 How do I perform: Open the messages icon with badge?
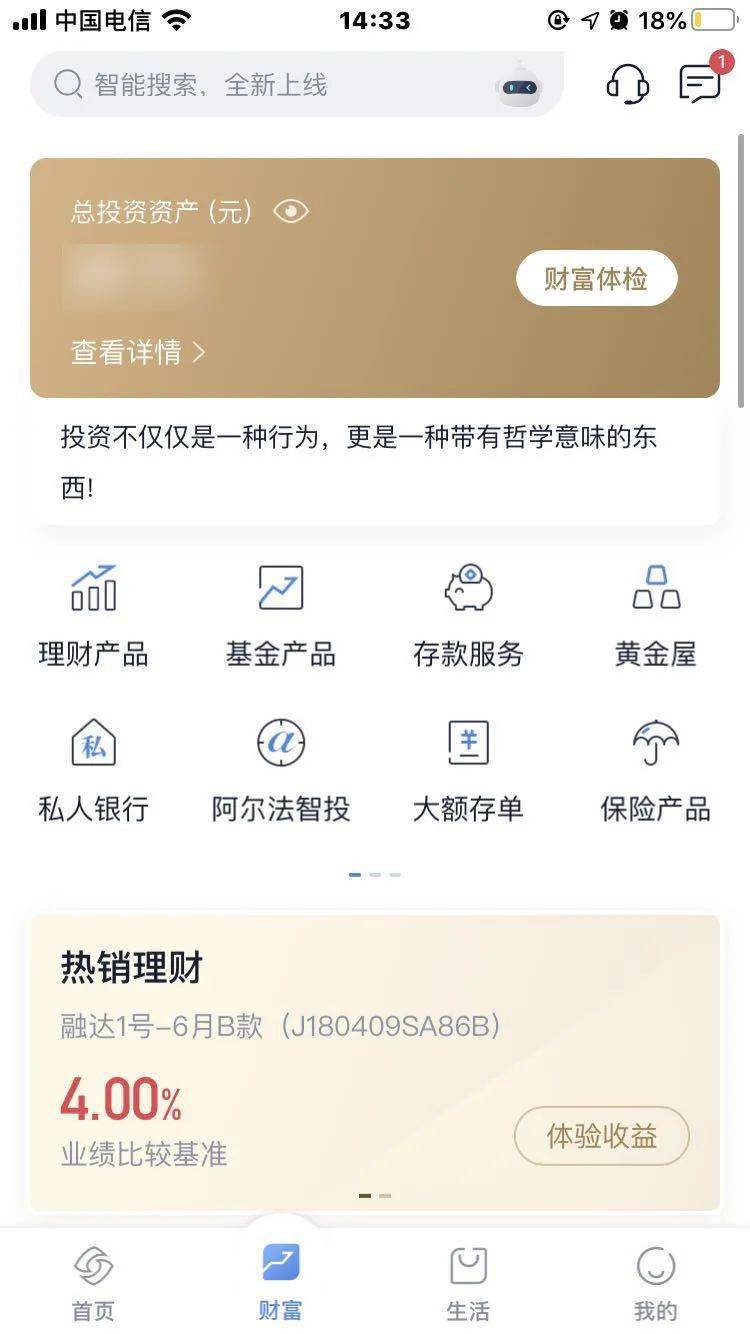[x=701, y=82]
